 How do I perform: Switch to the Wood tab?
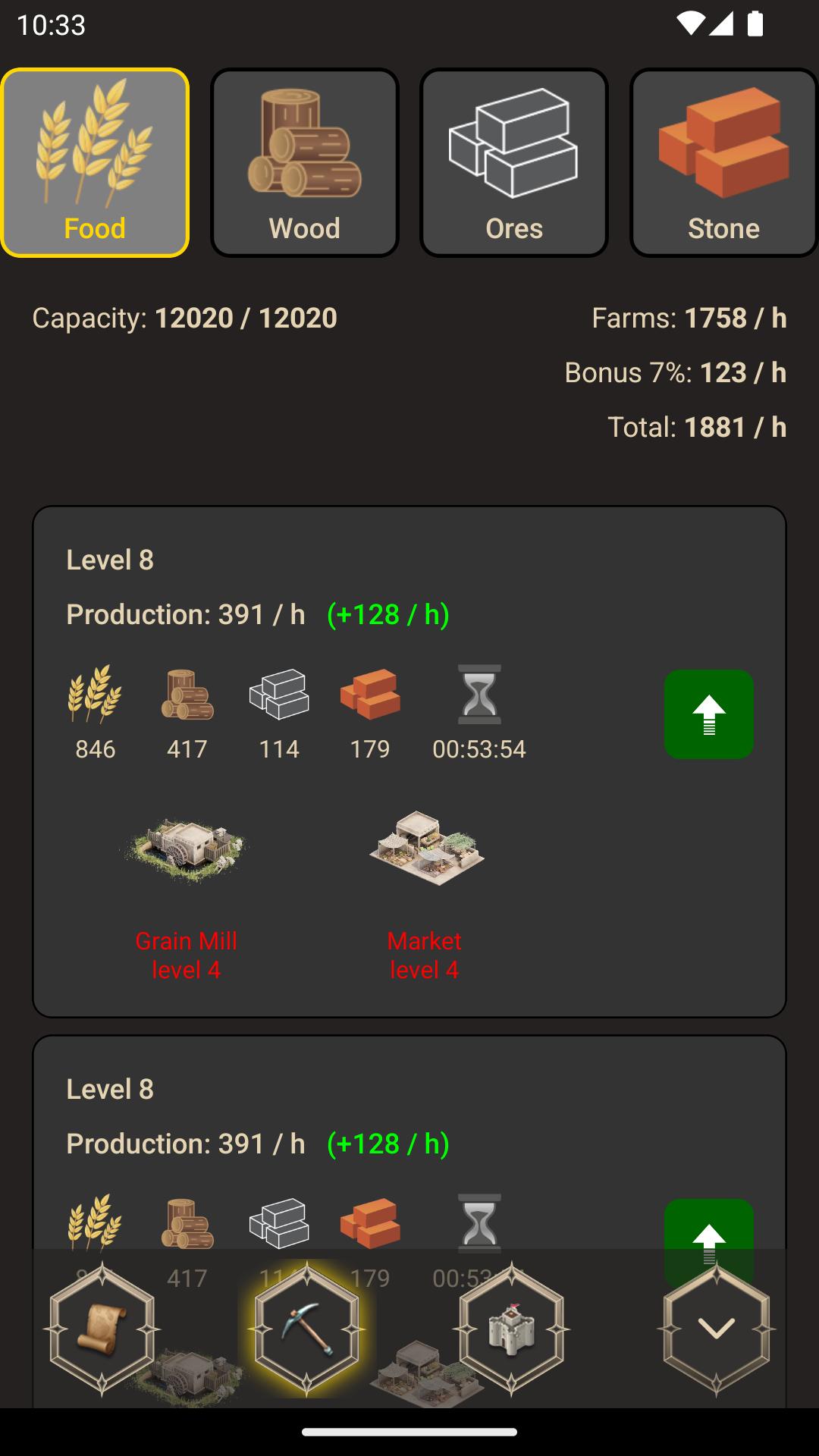pyautogui.click(x=305, y=163)
